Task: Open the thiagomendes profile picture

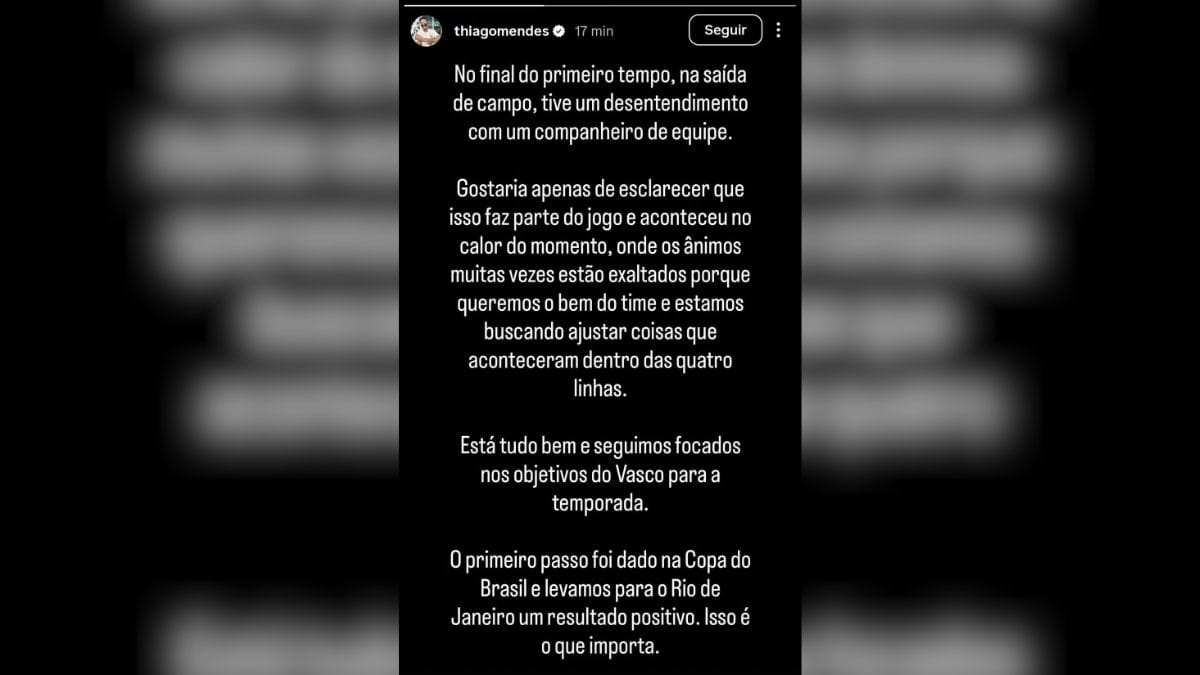Action: click(x=427, y=31)
